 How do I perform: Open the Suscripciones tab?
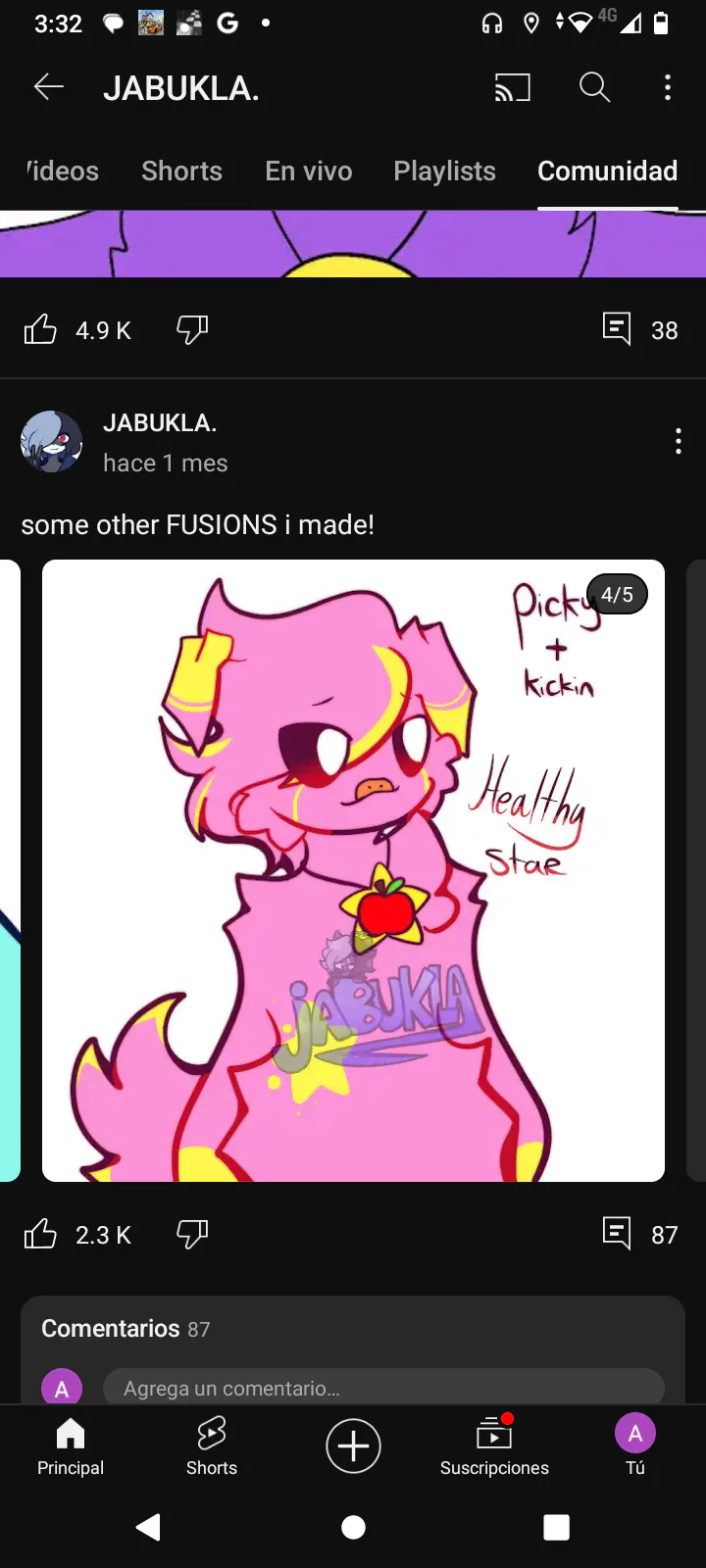[x=494, y=1445]
